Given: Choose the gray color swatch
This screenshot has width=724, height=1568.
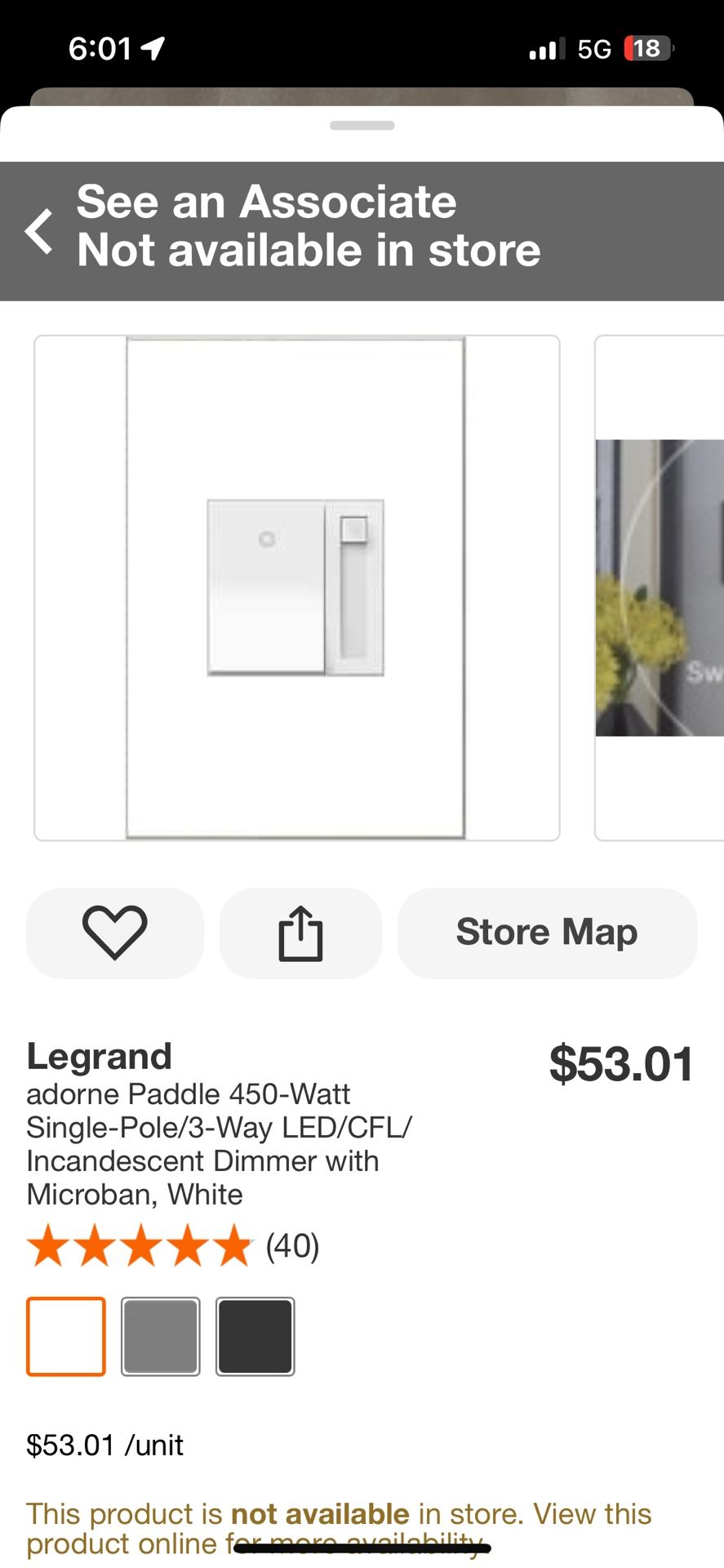Looking at the screenshot, I should click(161, 1336).
